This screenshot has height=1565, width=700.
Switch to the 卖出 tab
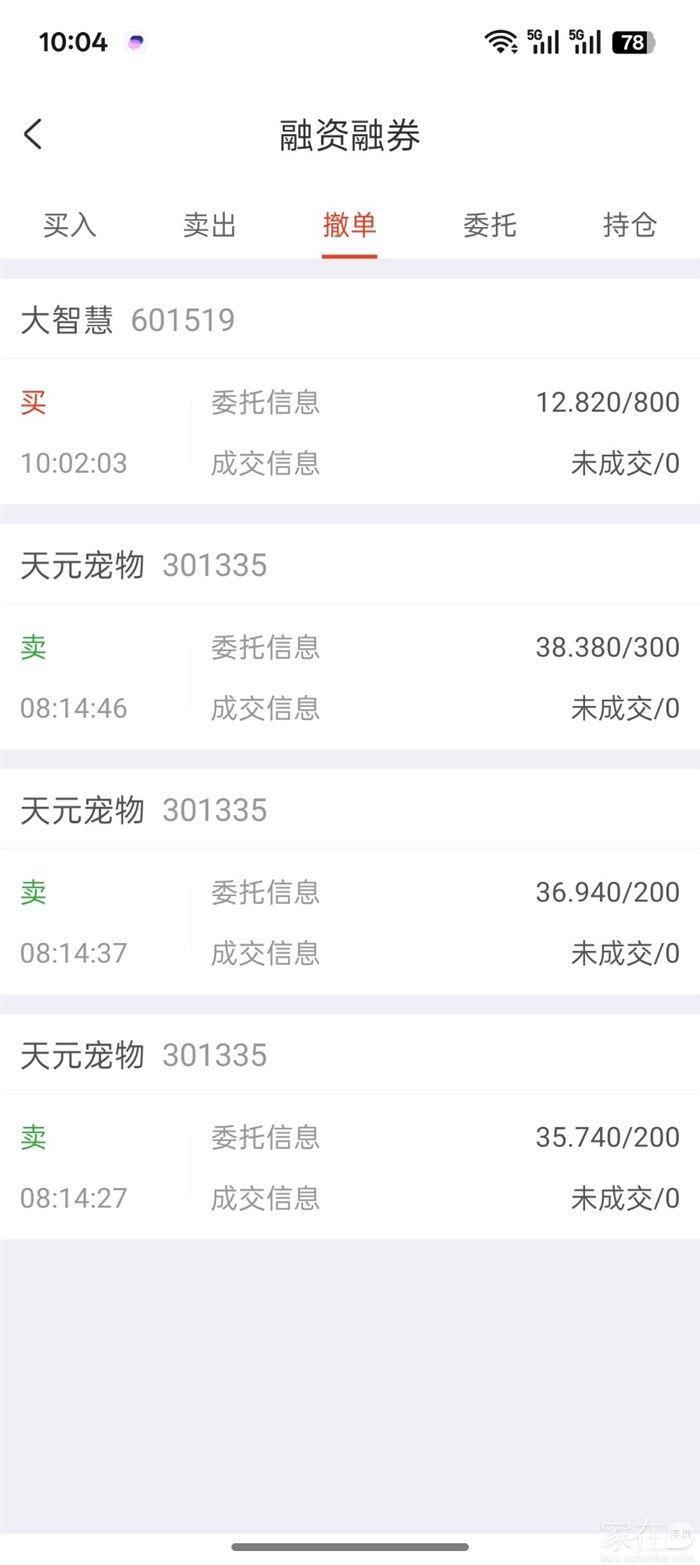[210, 225]
